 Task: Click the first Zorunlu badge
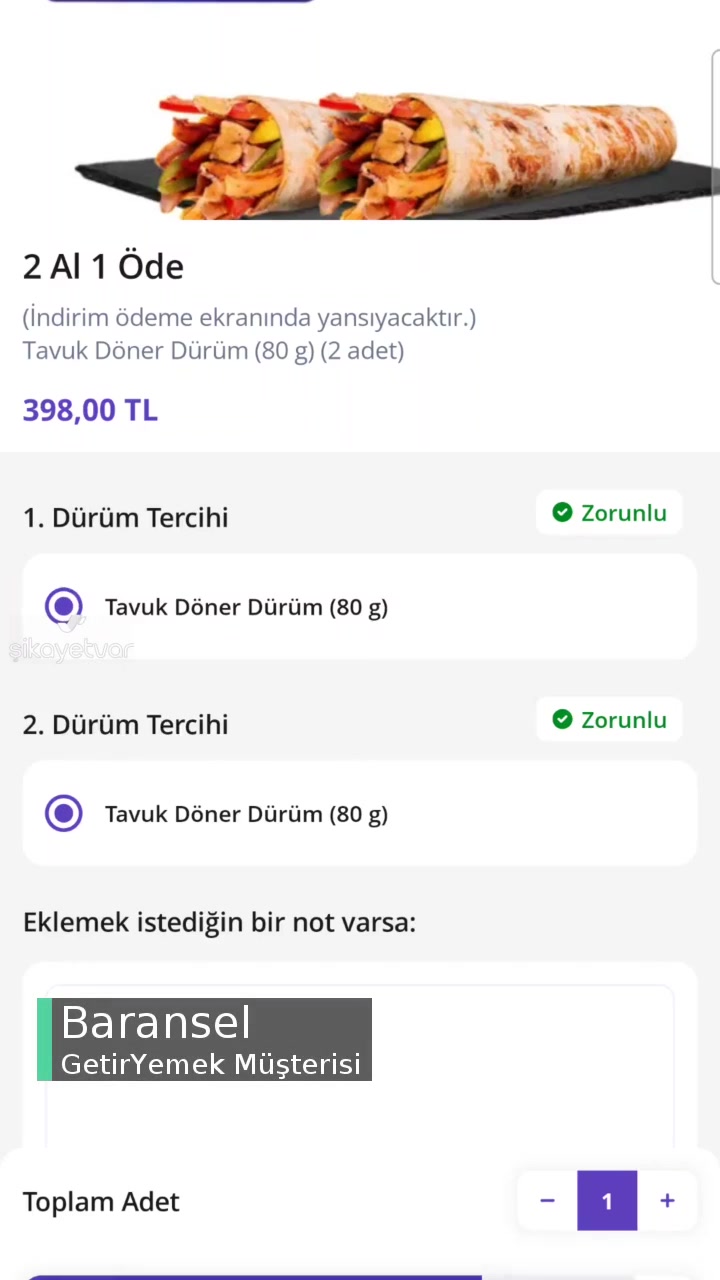click(x=609, y=512)
